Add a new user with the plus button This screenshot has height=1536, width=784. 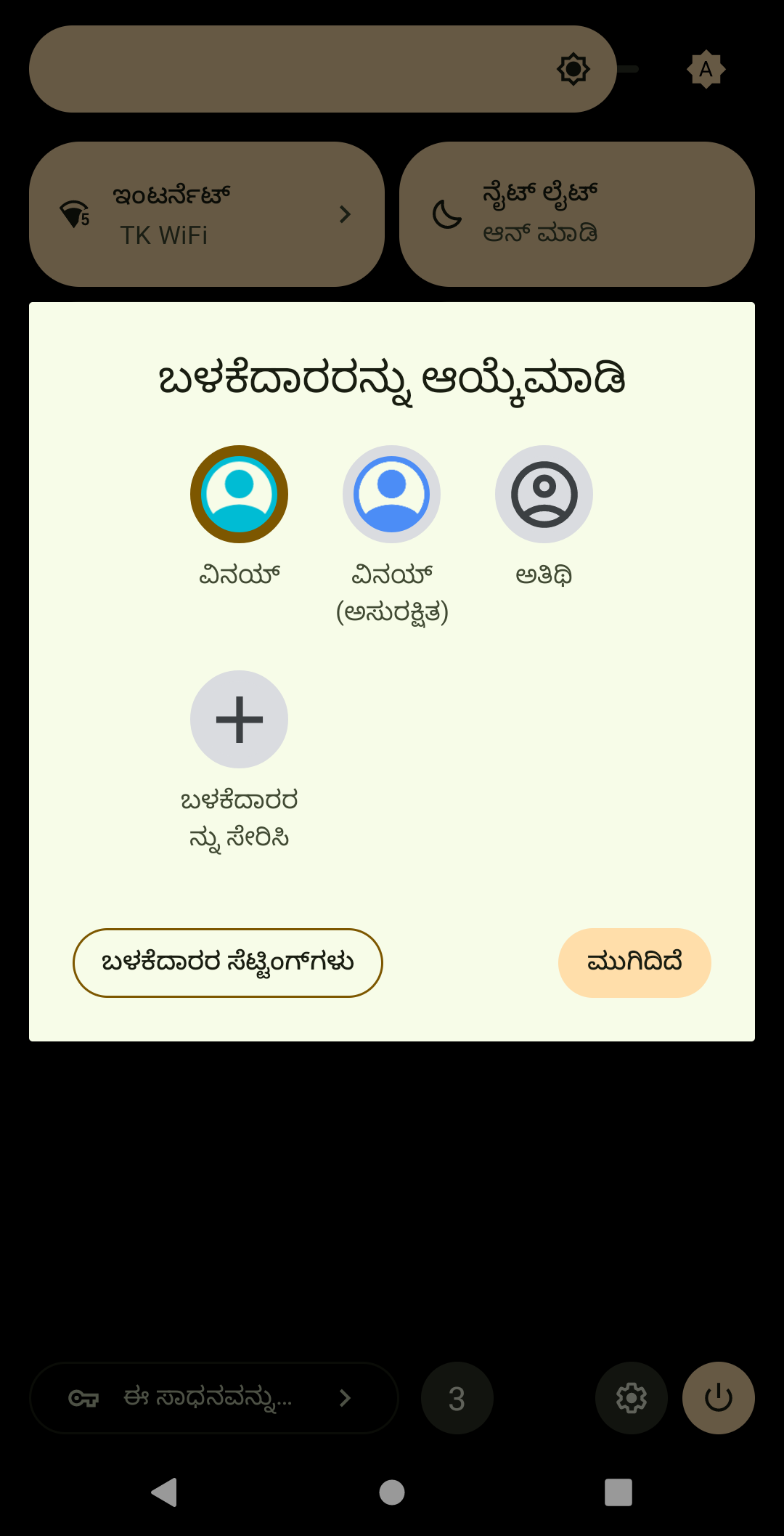point(239,720)
